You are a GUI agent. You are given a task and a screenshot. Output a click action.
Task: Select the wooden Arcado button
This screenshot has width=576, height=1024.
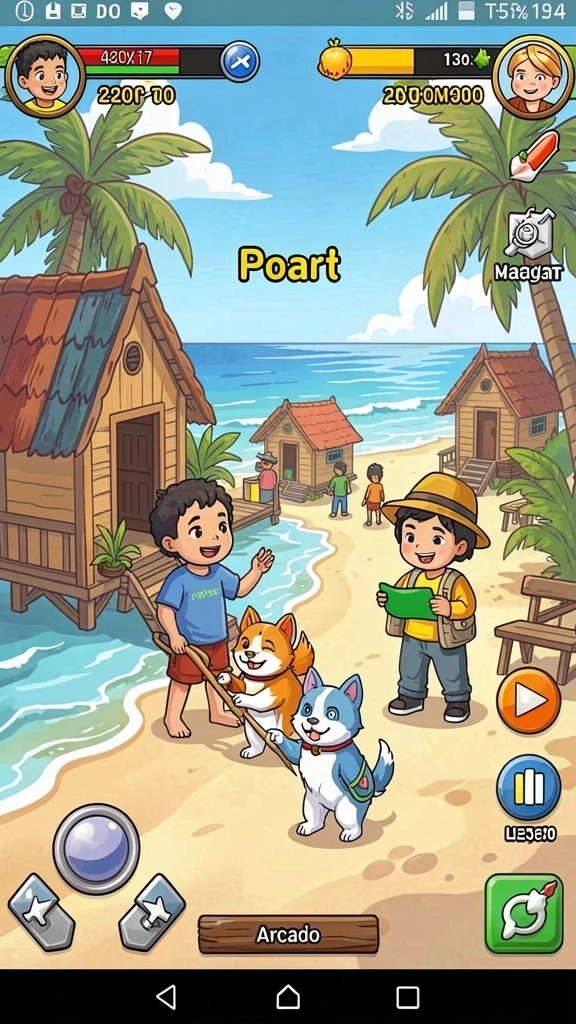pyautogui.click(x=288, y=935)
